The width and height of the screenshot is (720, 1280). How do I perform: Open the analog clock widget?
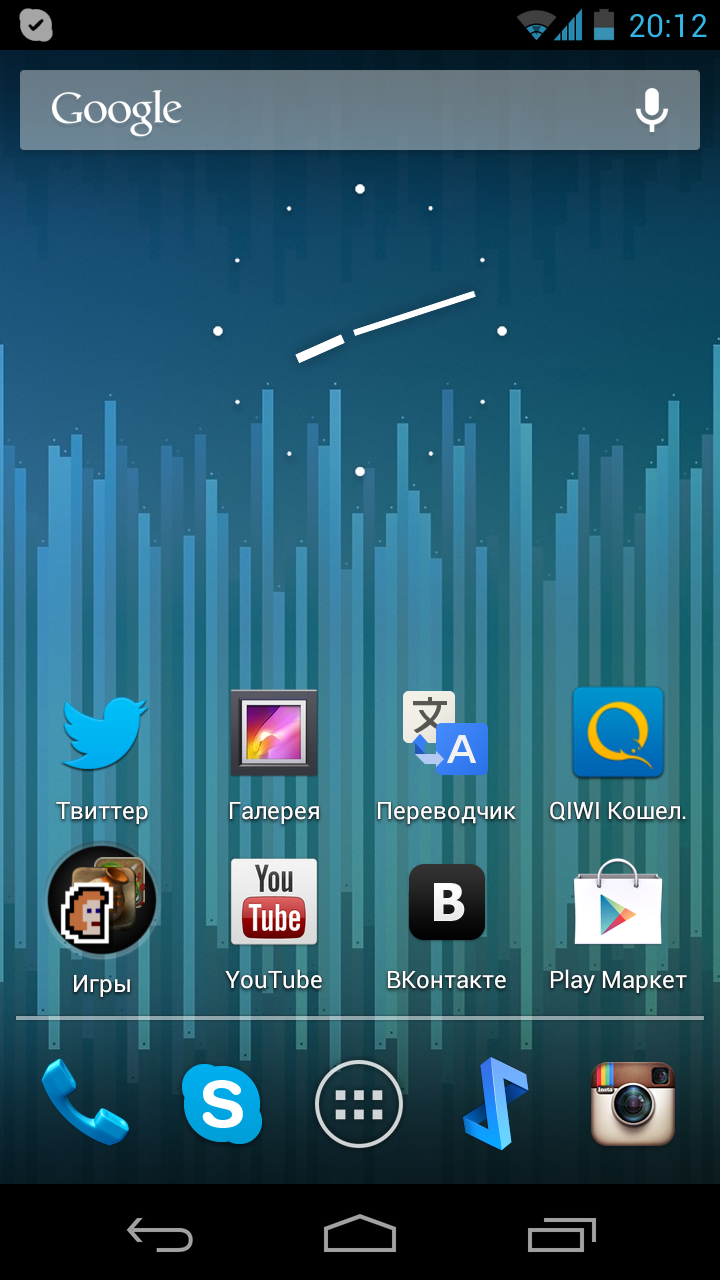360,330
